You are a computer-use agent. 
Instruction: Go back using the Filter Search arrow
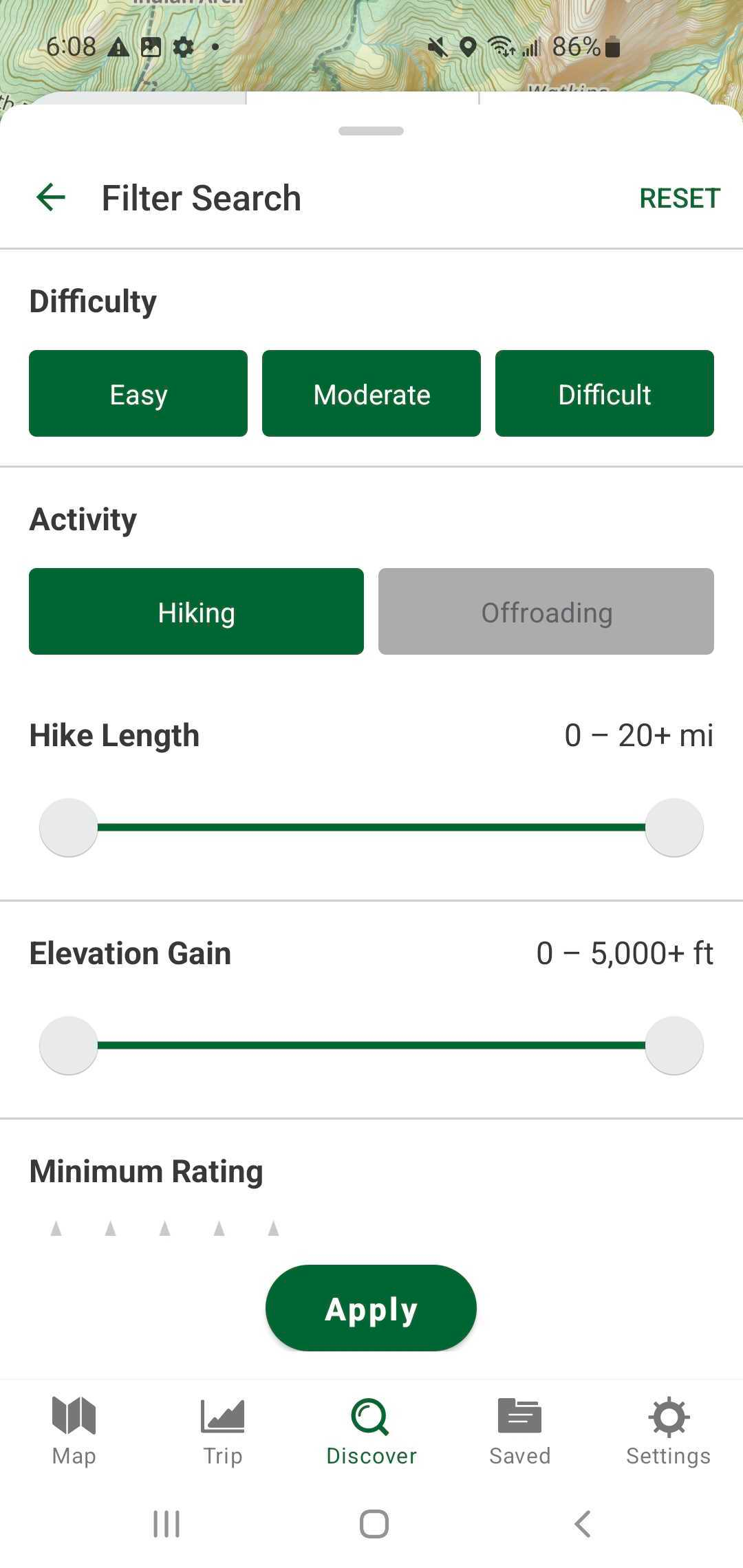[x=51, y=198]
